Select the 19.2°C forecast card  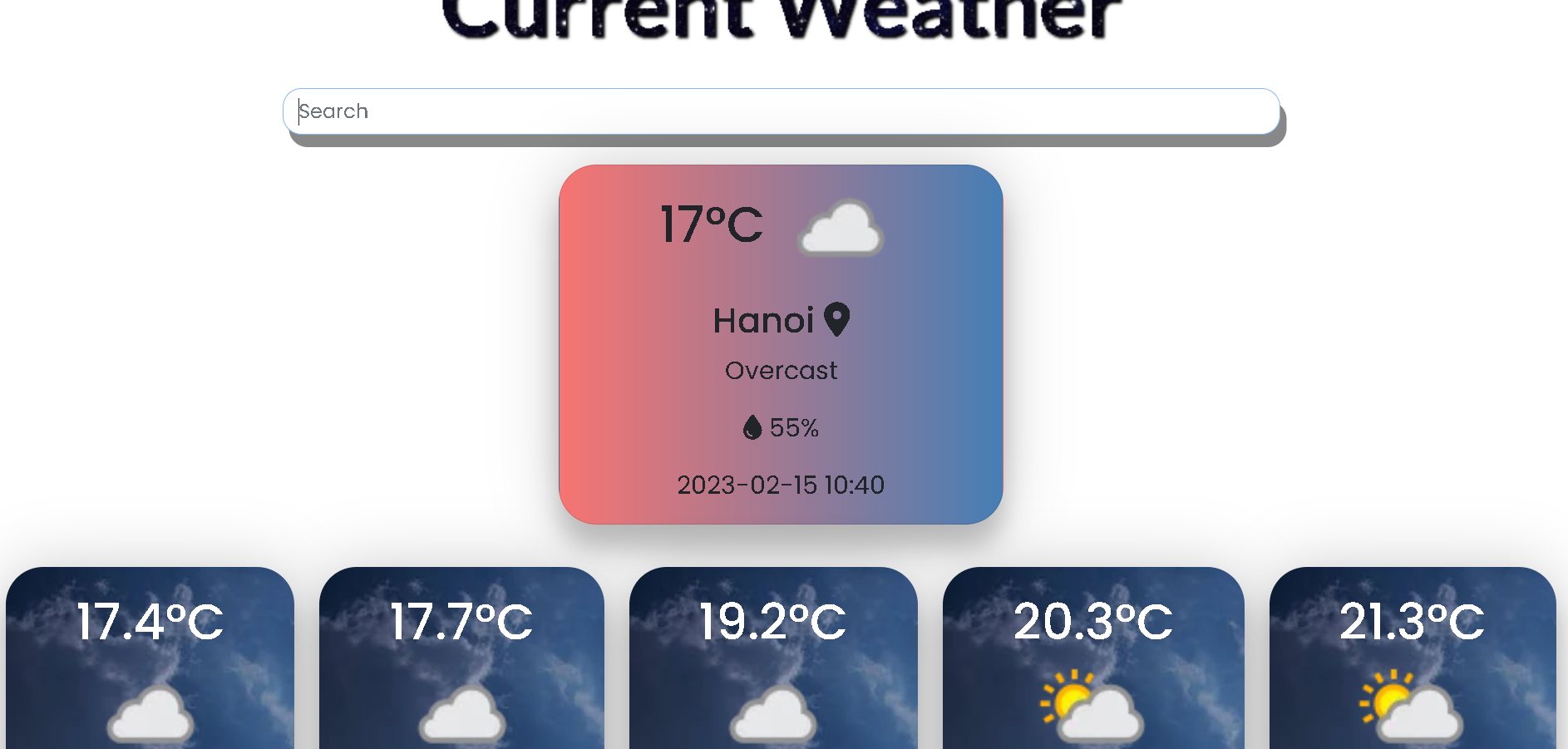point(773,658)
